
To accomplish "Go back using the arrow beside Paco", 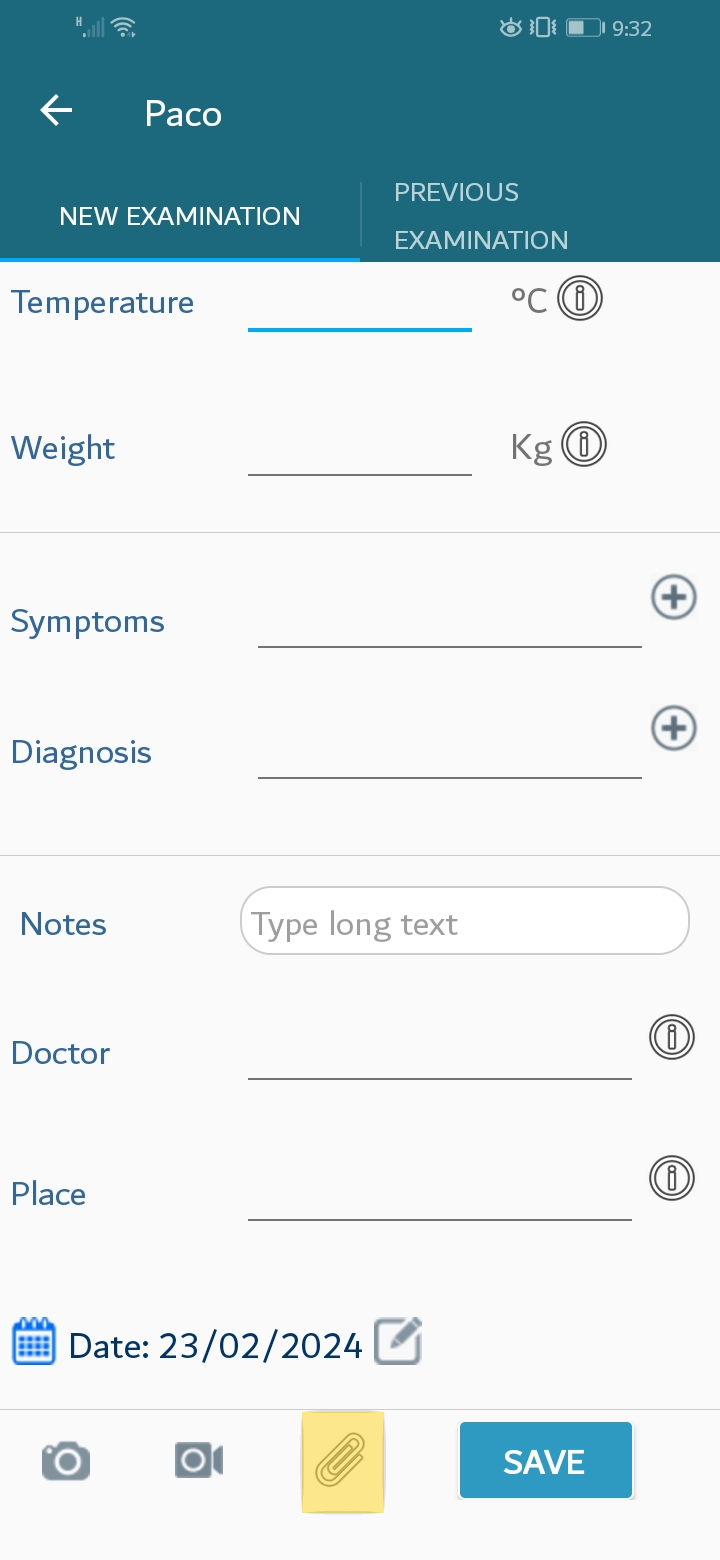I will [56, 111].
